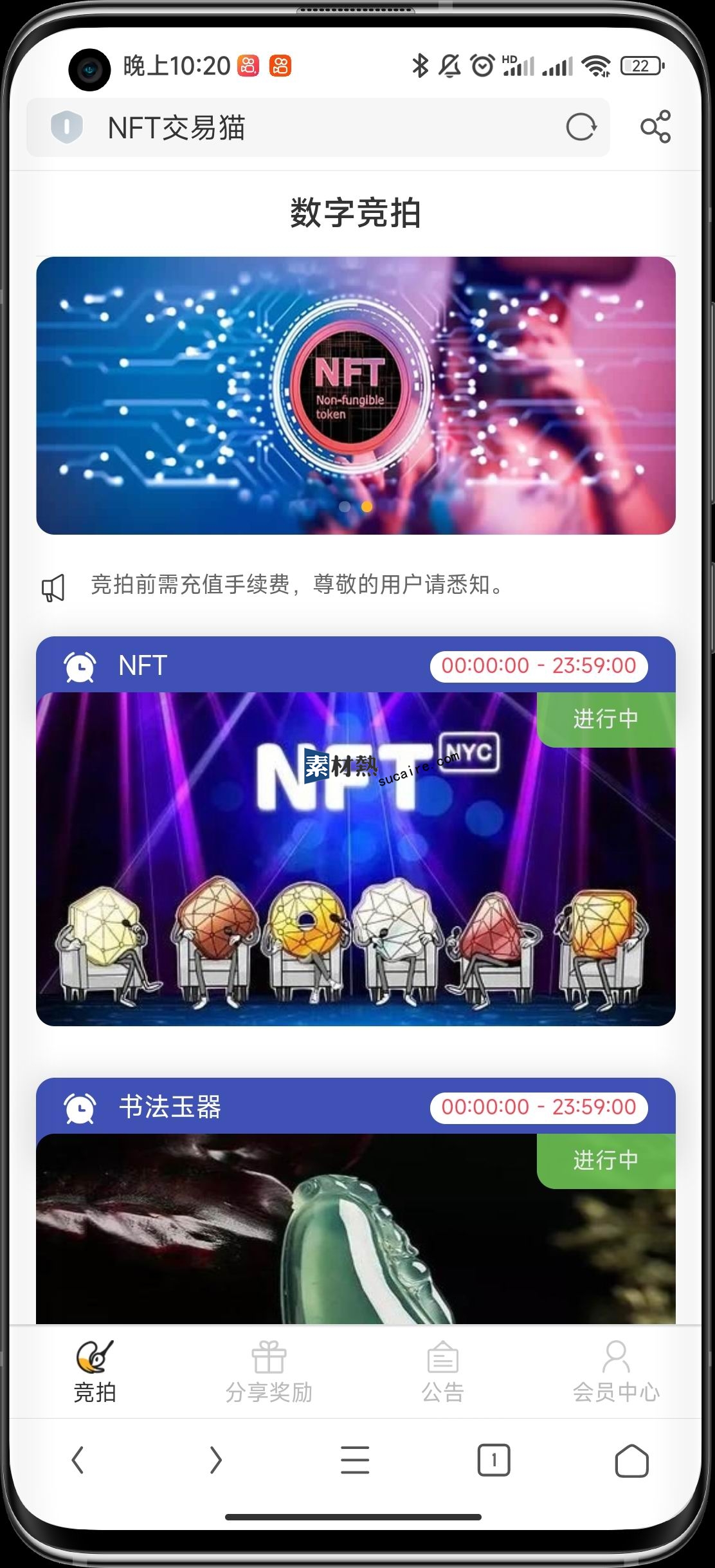Screen dimensions: 715x1568
Task: Open the browser tab switcher
Action: [493, 1460]
